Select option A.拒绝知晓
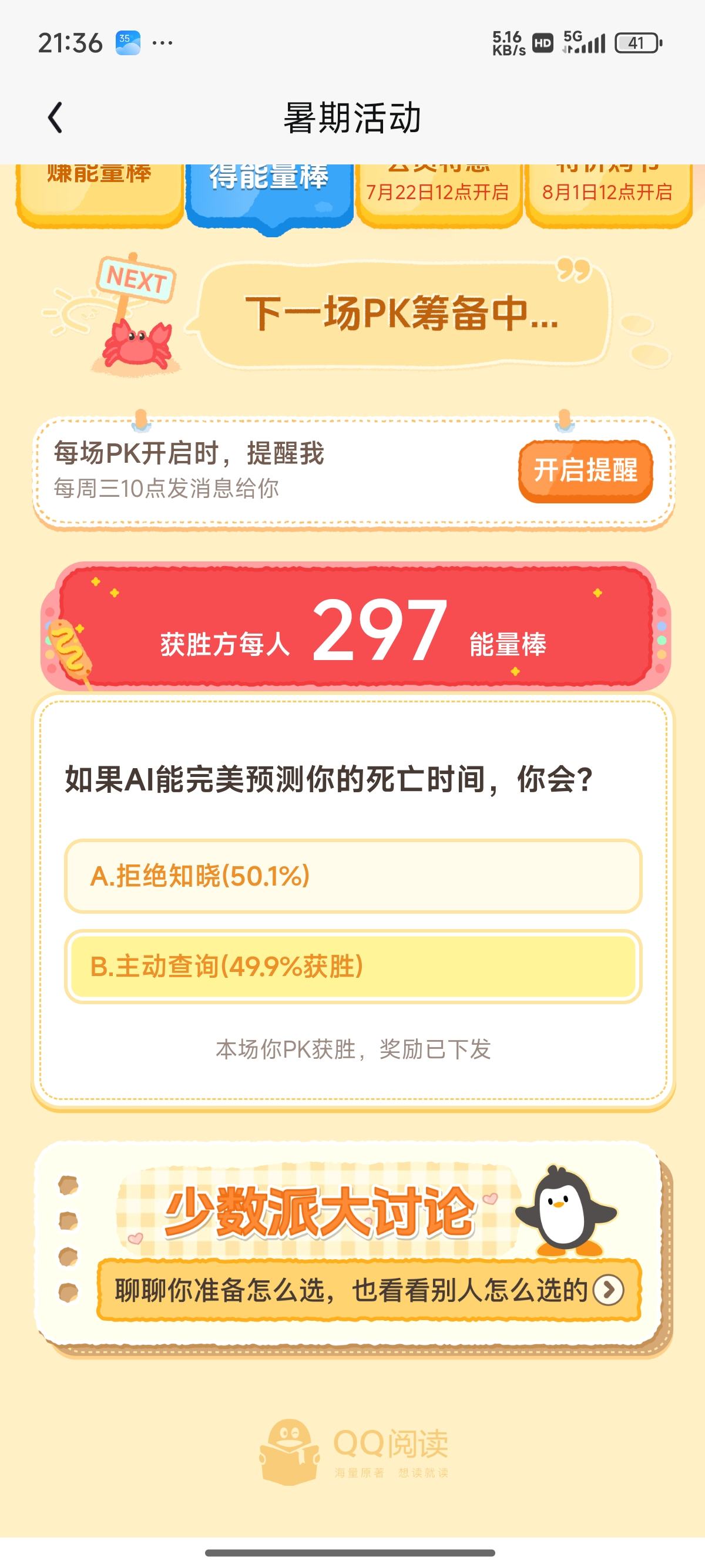 point(353,876)
